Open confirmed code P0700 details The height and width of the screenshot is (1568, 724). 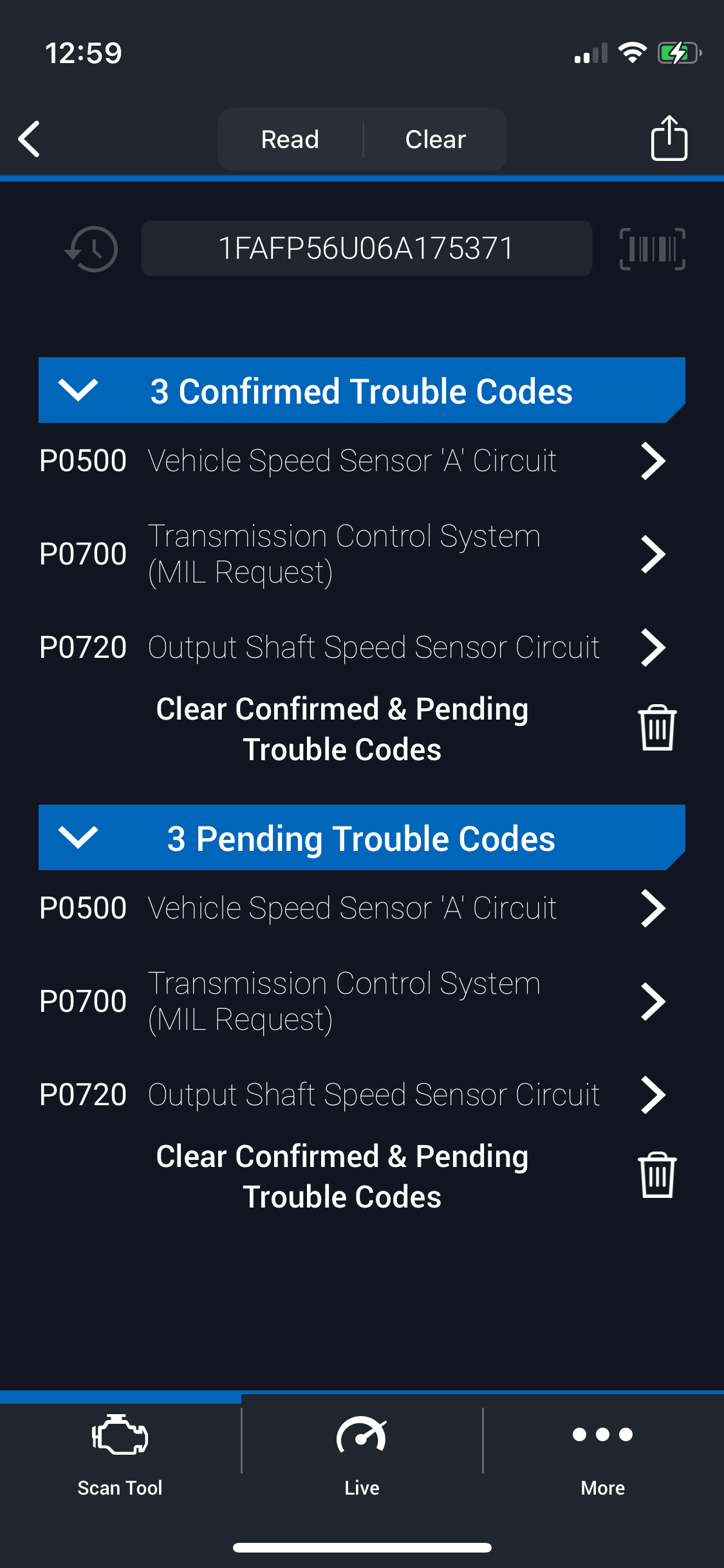pos(353,554)
